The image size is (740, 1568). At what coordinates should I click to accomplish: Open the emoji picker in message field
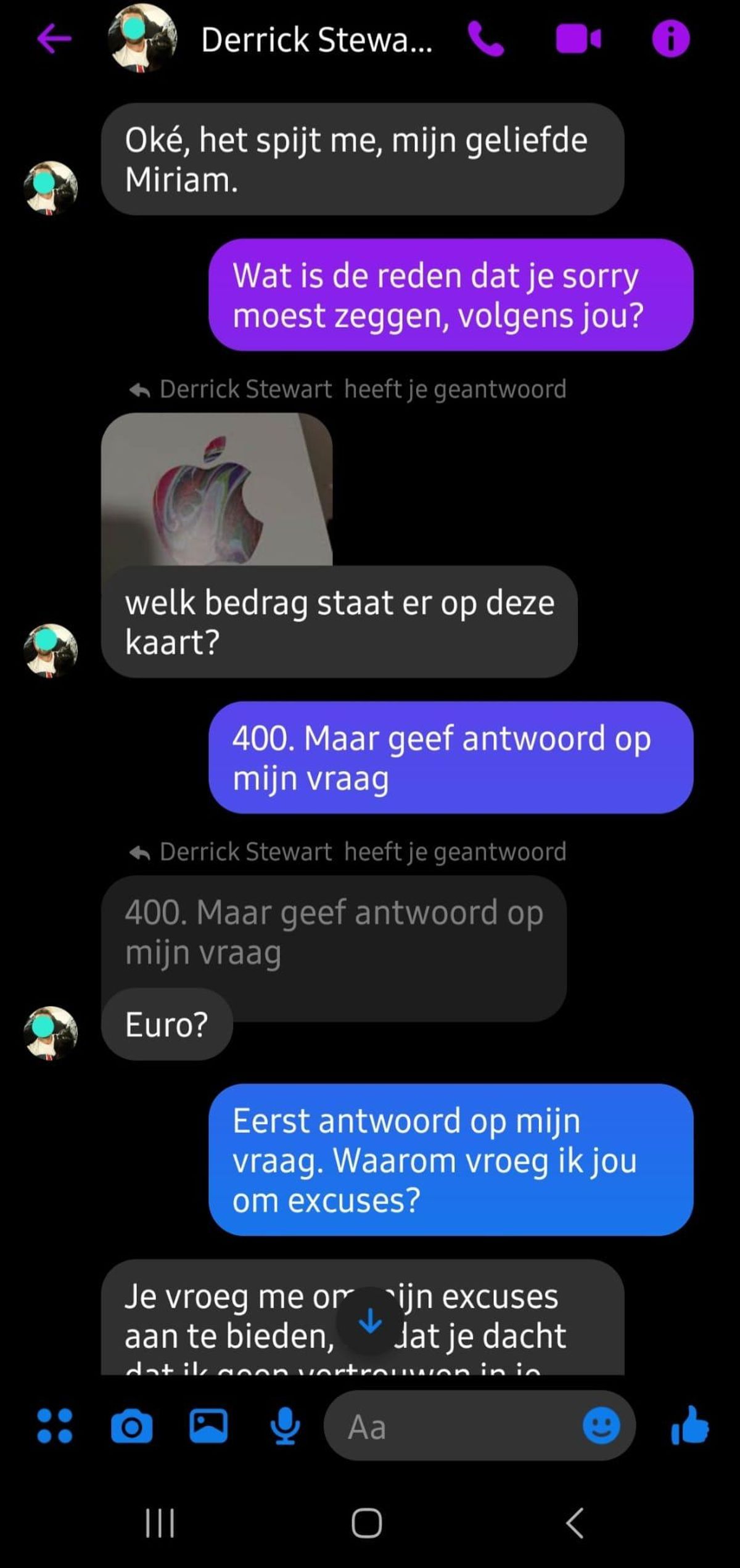[601, 1426]
